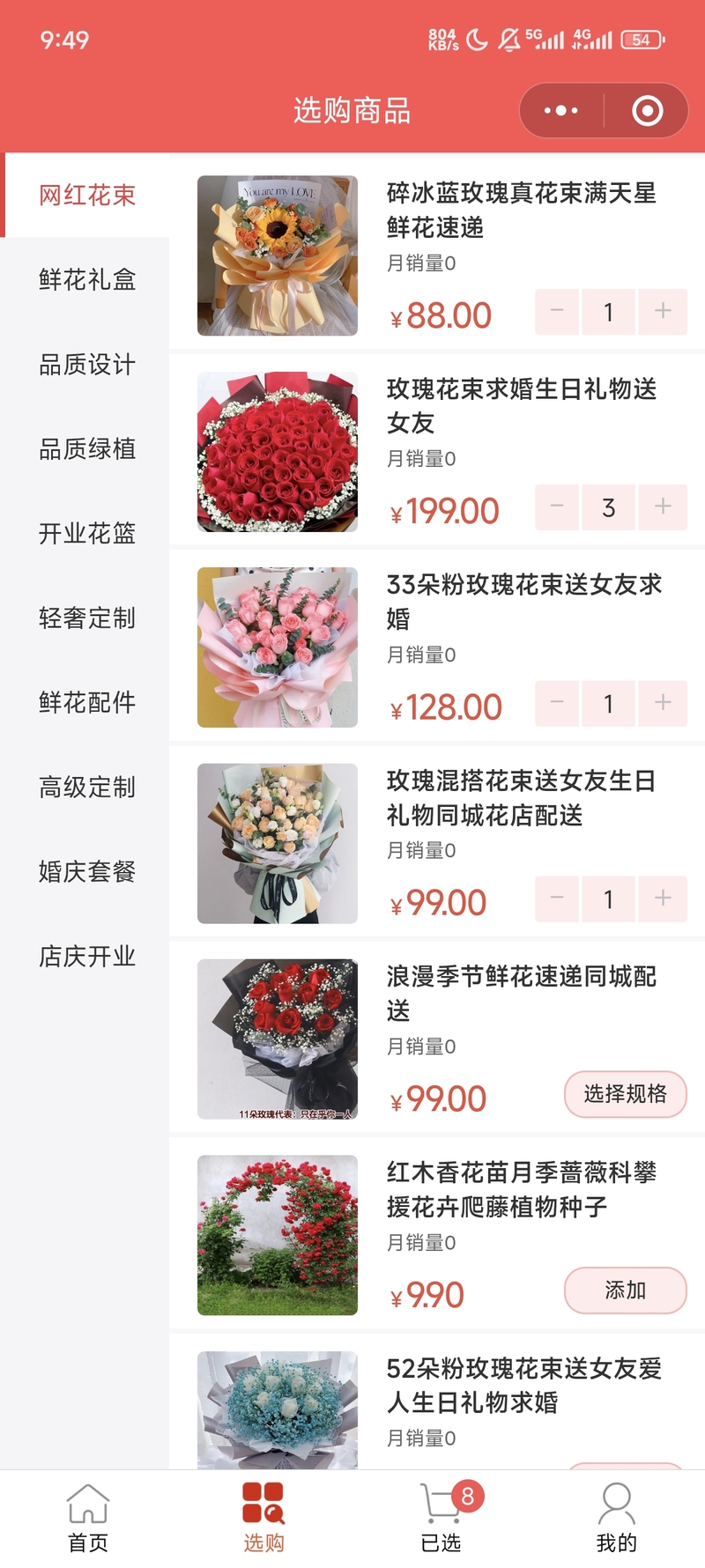The image size is (705, 1568).
Task: Select the 轻奢定制 category
Action: click(x=86, y=618)
